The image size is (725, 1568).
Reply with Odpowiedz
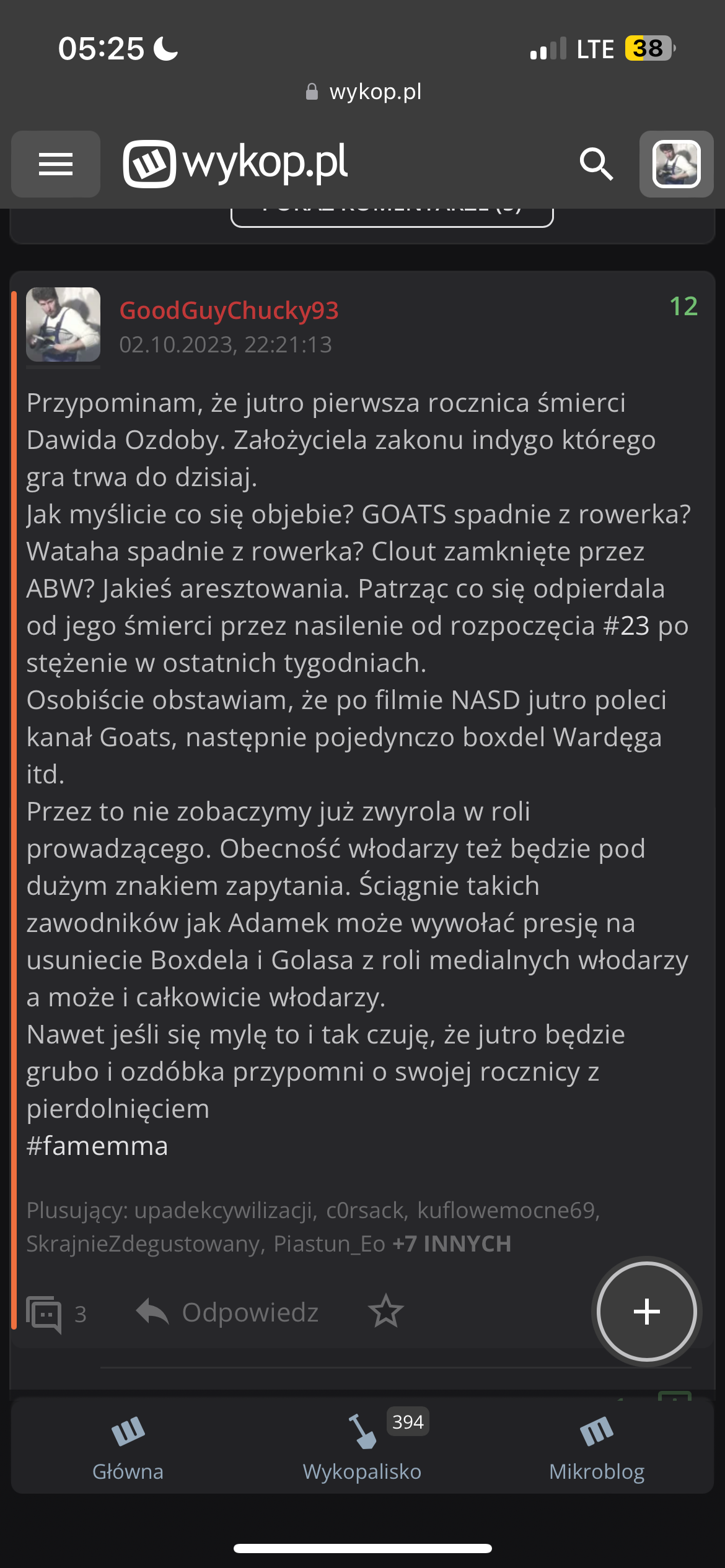point(228,1312)
